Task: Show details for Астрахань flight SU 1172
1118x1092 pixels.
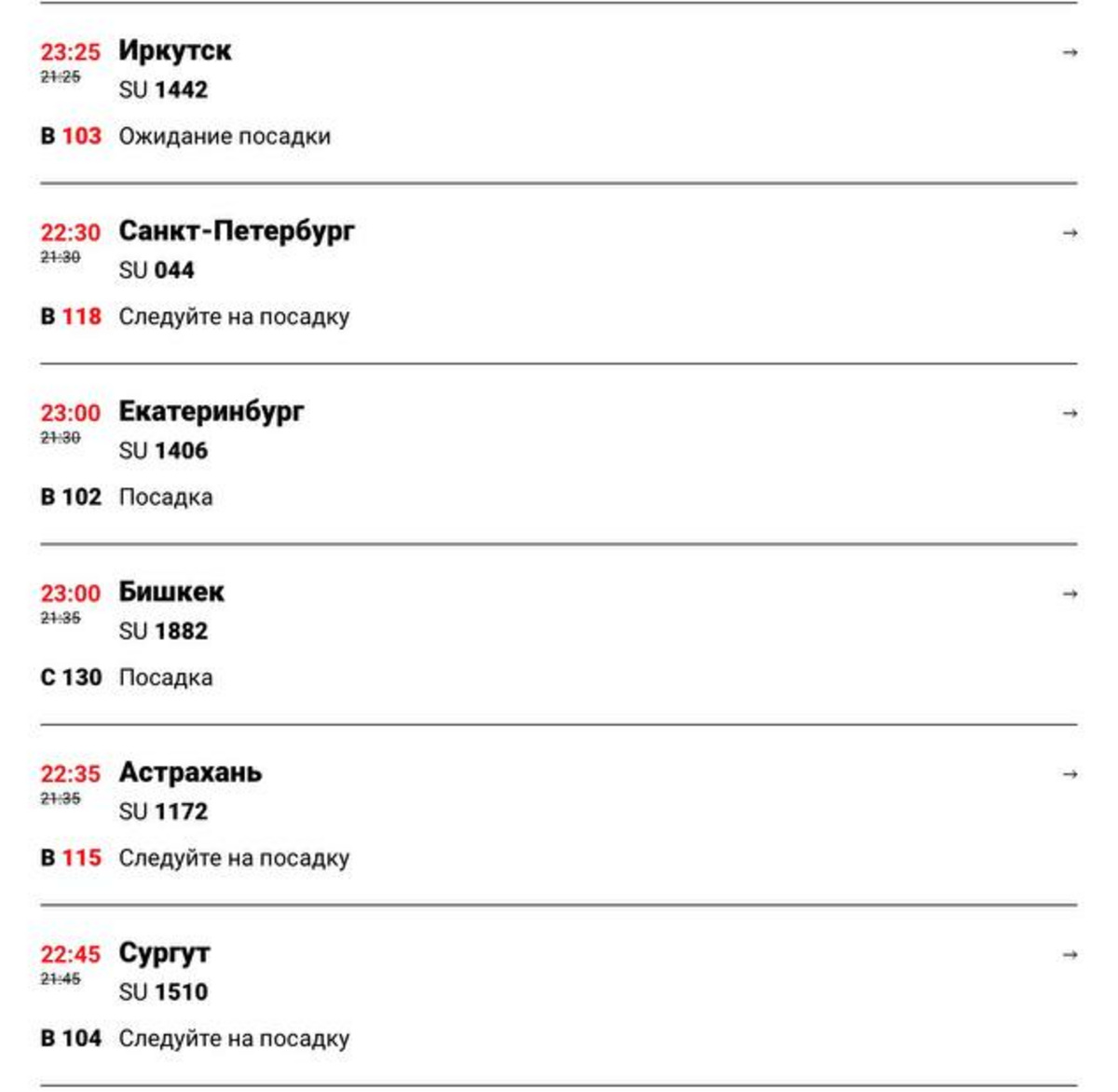Action: pyautogui.click(x=557, y=814)
